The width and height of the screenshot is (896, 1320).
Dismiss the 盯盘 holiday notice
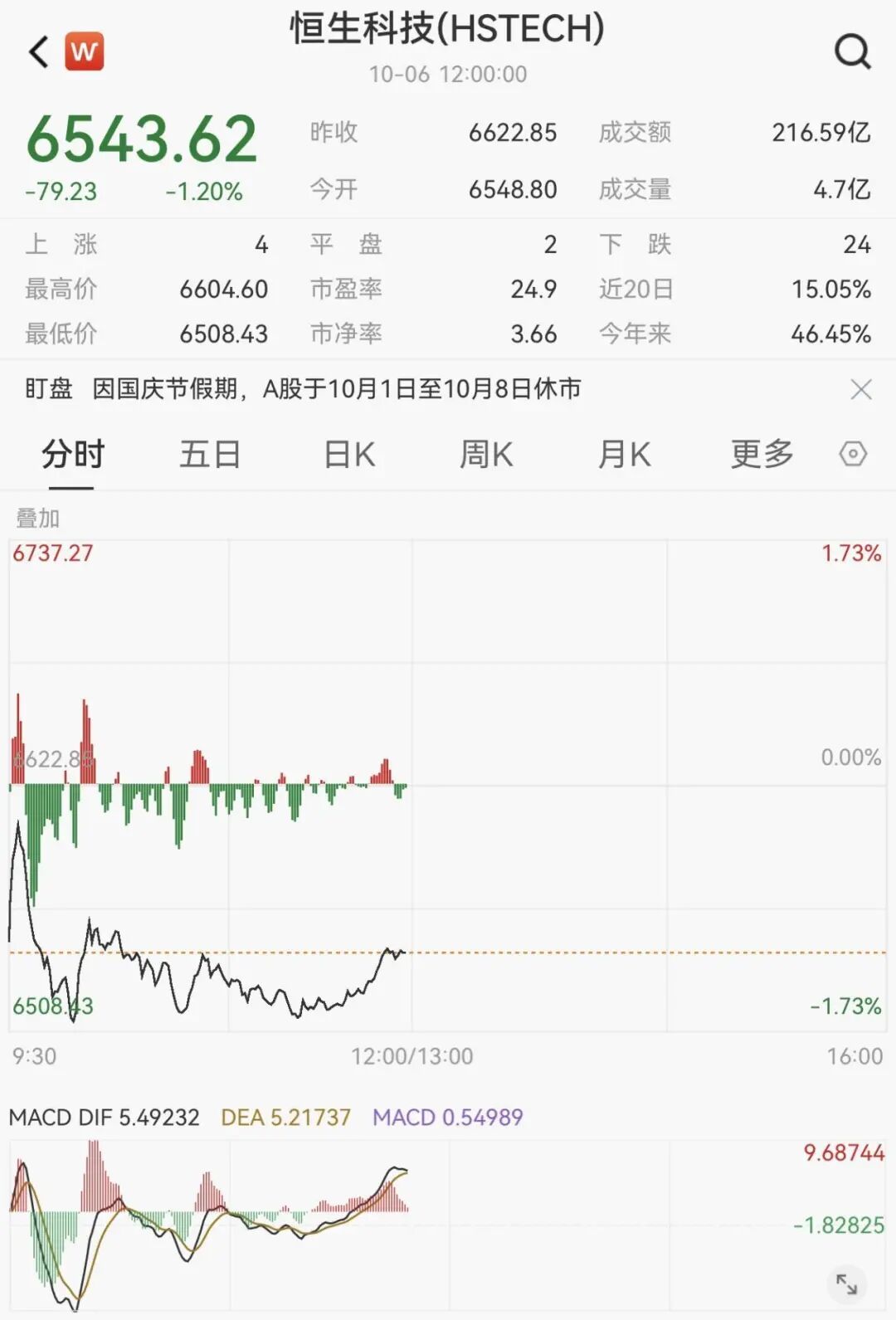[x=861, y=389]
